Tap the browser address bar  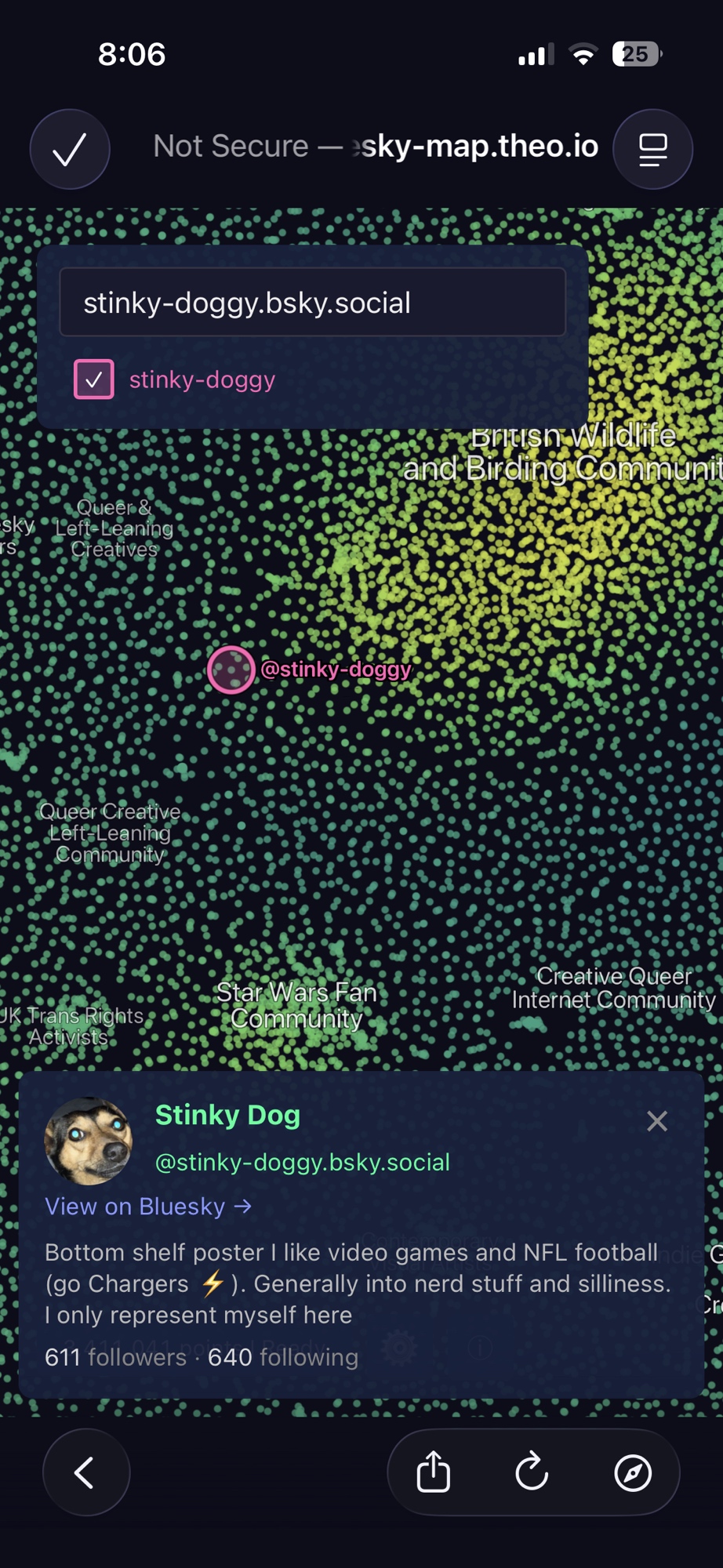375,147
